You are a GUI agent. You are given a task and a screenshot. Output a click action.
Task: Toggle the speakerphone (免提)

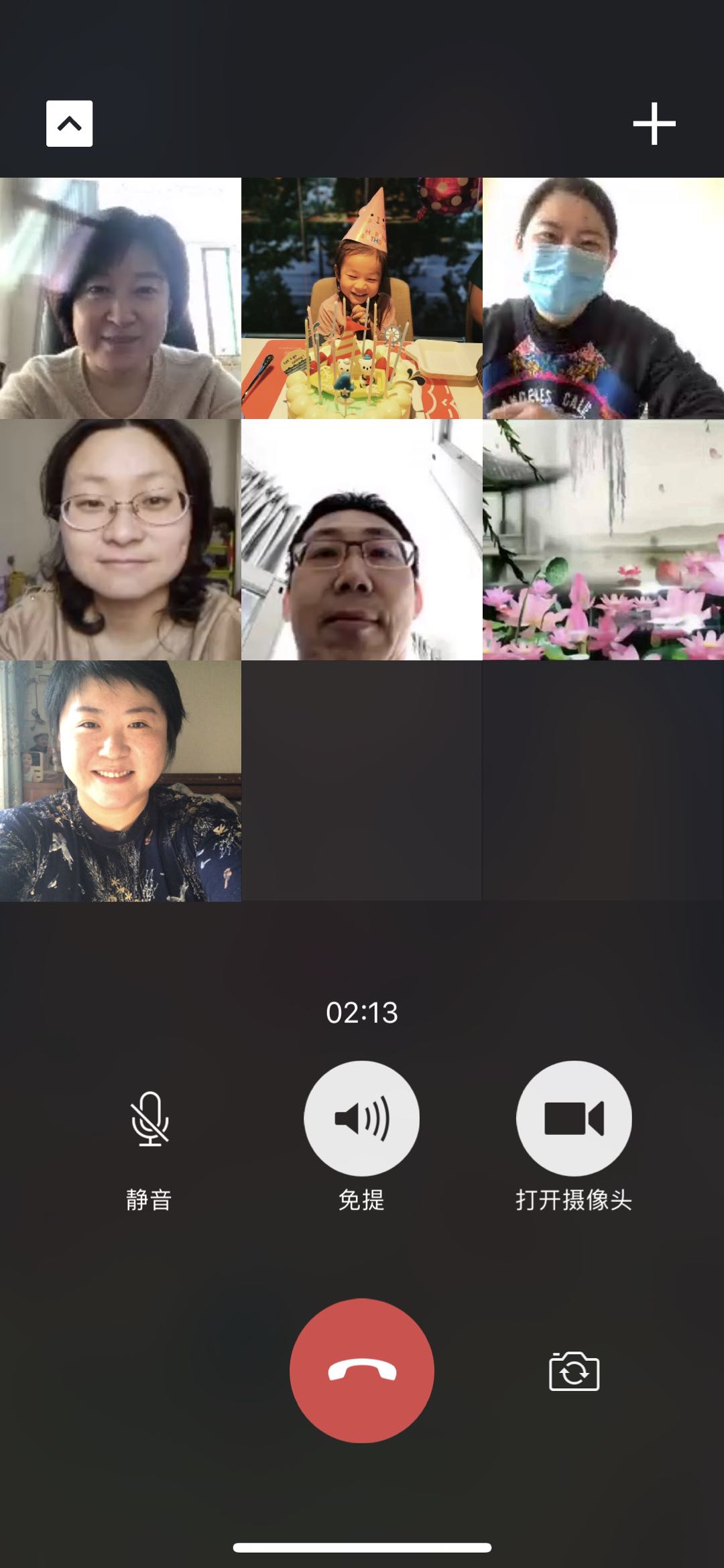pyautogui.click(x=361, y=1118)
